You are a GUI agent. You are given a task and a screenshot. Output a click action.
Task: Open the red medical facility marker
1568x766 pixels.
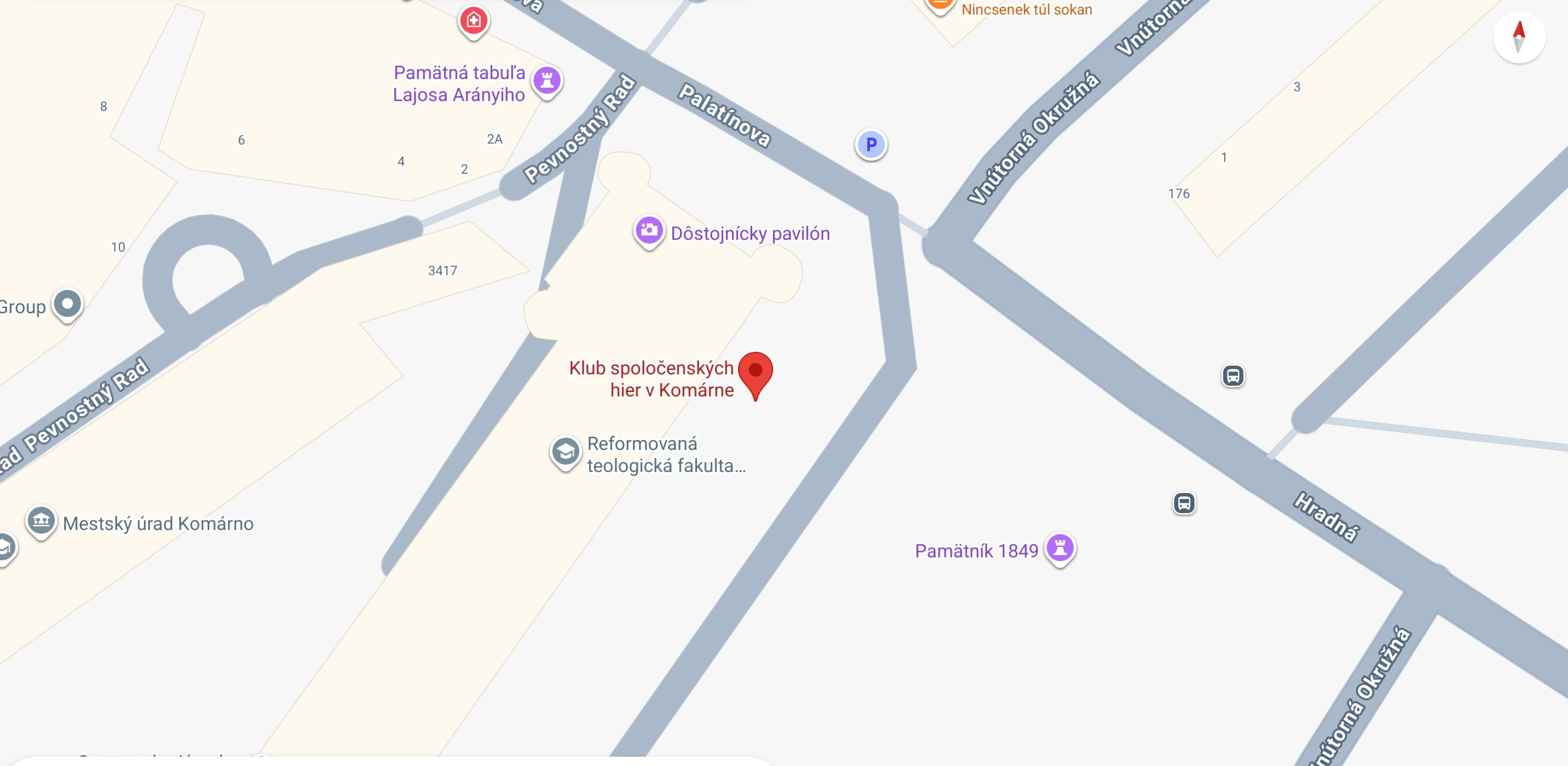coord(473,21)
